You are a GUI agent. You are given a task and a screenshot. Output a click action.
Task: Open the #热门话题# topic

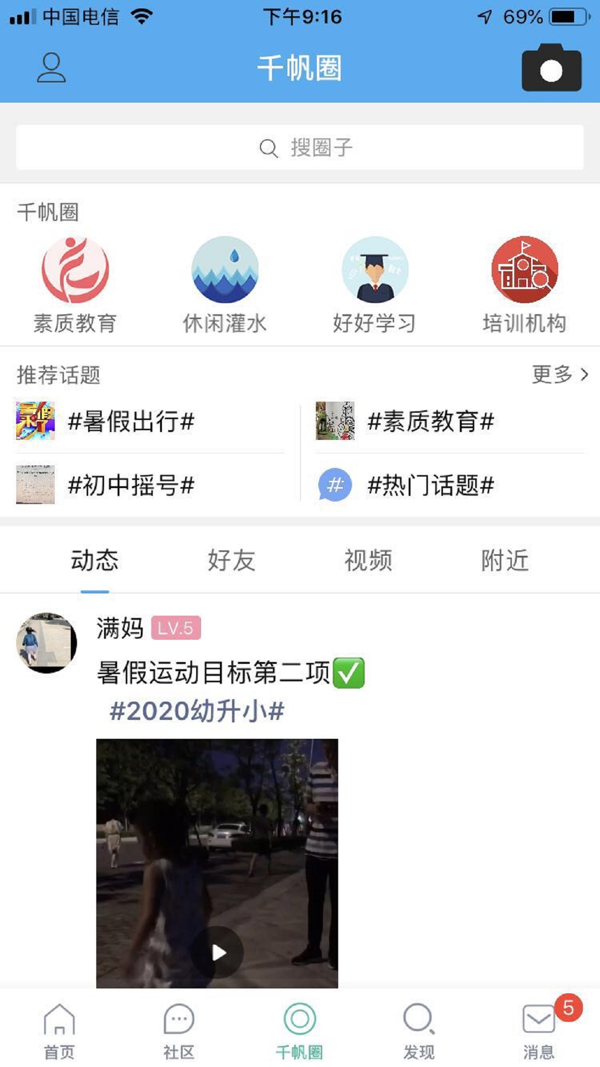click(x=430, y=486)
